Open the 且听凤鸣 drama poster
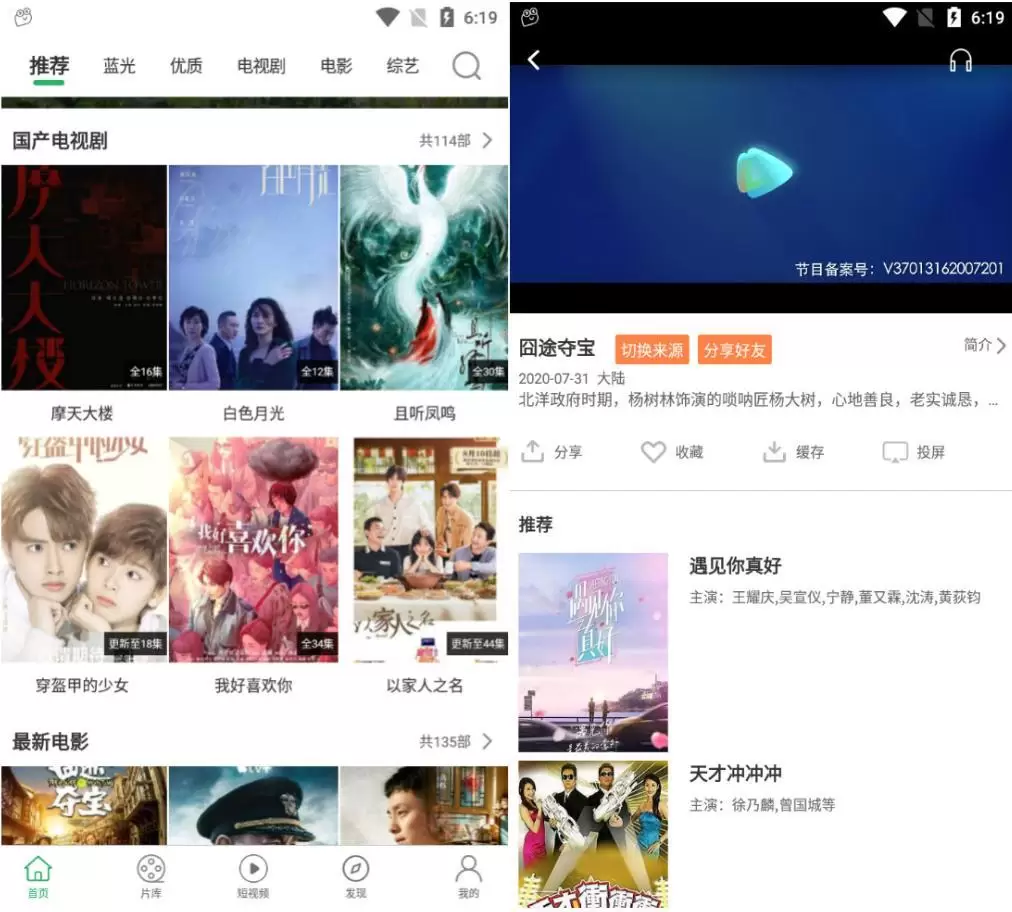This screenshot has height=912, width=1012. [x=424, y=277]
